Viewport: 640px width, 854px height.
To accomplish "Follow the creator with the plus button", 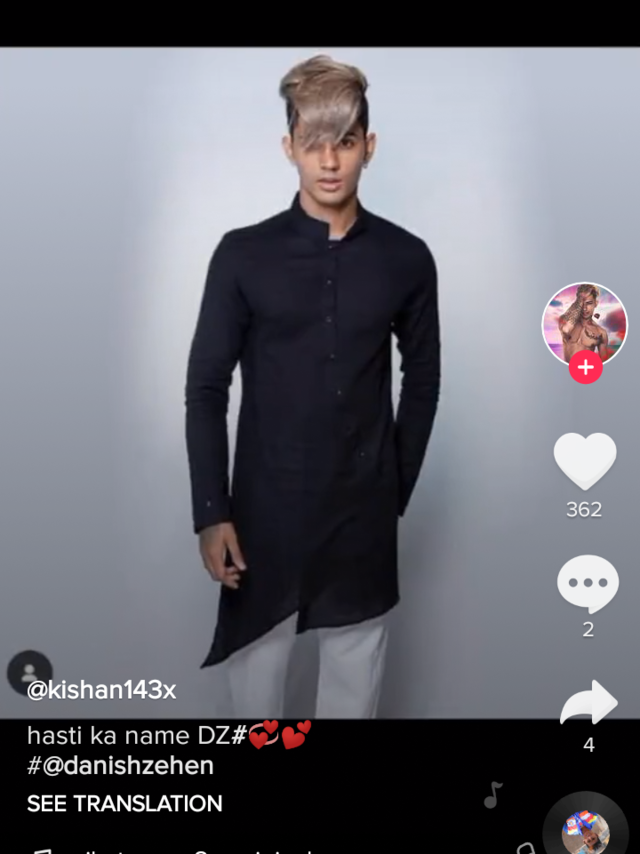I will point(586,368).
